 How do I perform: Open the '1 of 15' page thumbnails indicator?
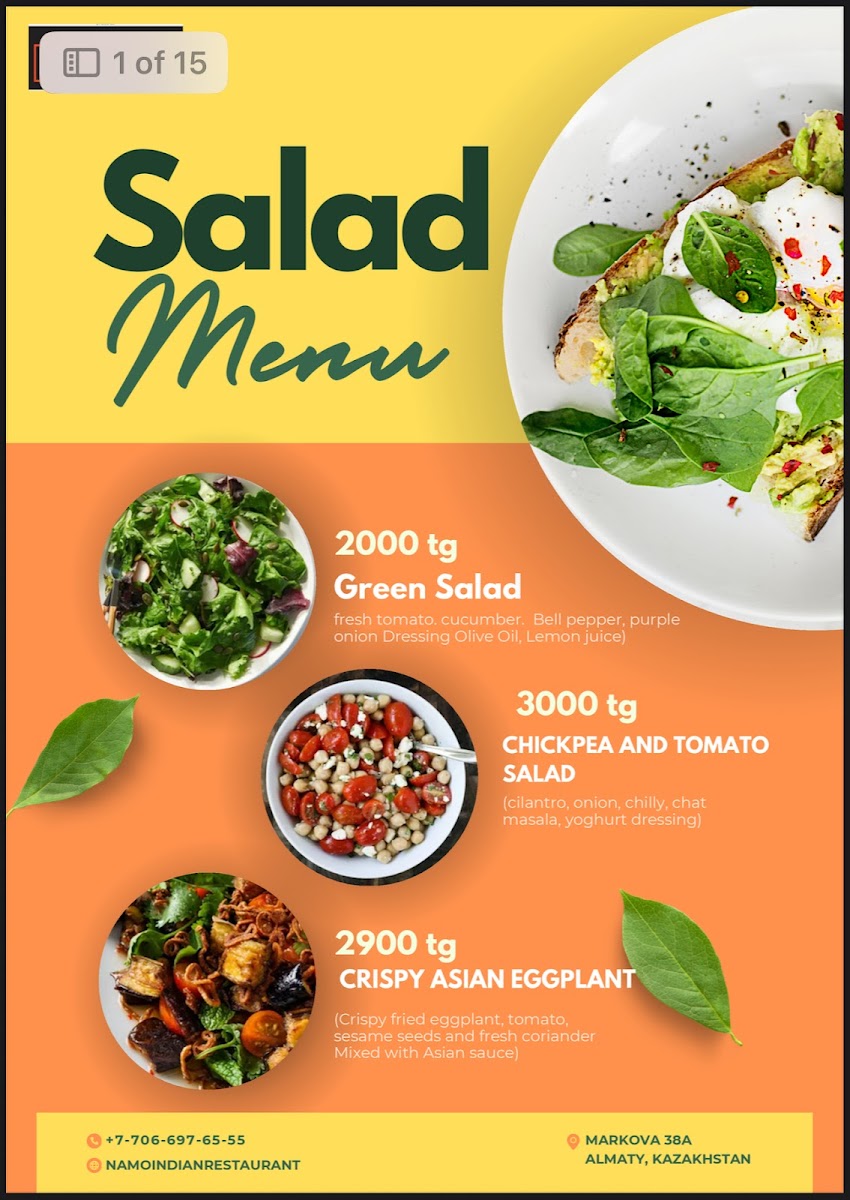134,63
